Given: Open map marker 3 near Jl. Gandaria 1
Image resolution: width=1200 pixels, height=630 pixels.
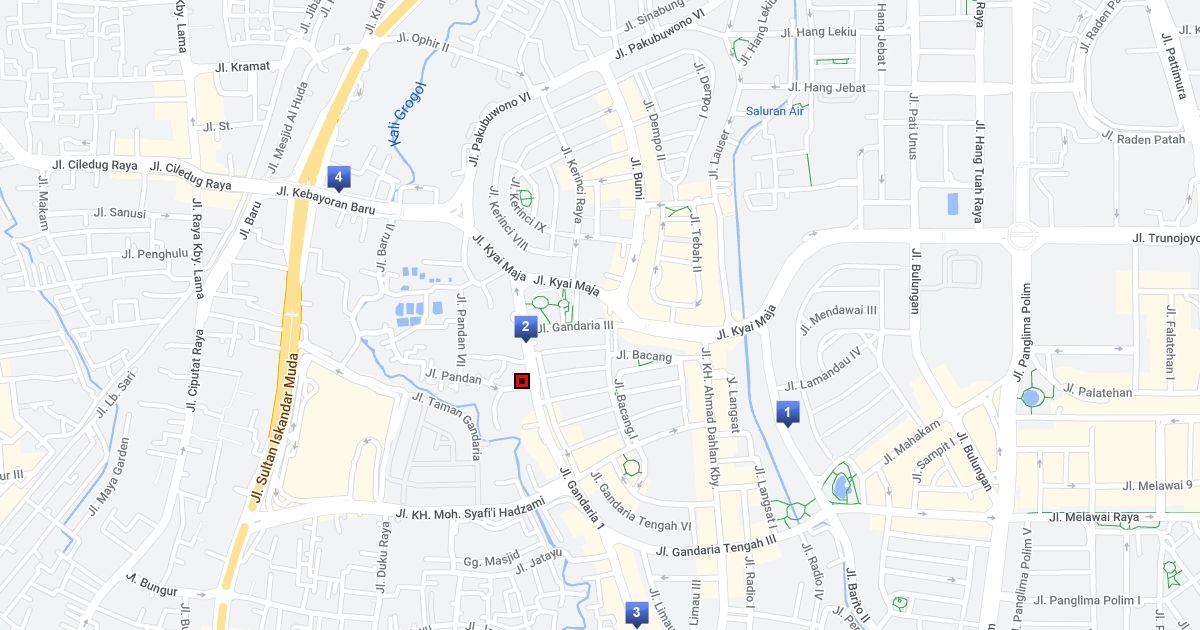Looking at the screenshot, I should coord(635,613).
